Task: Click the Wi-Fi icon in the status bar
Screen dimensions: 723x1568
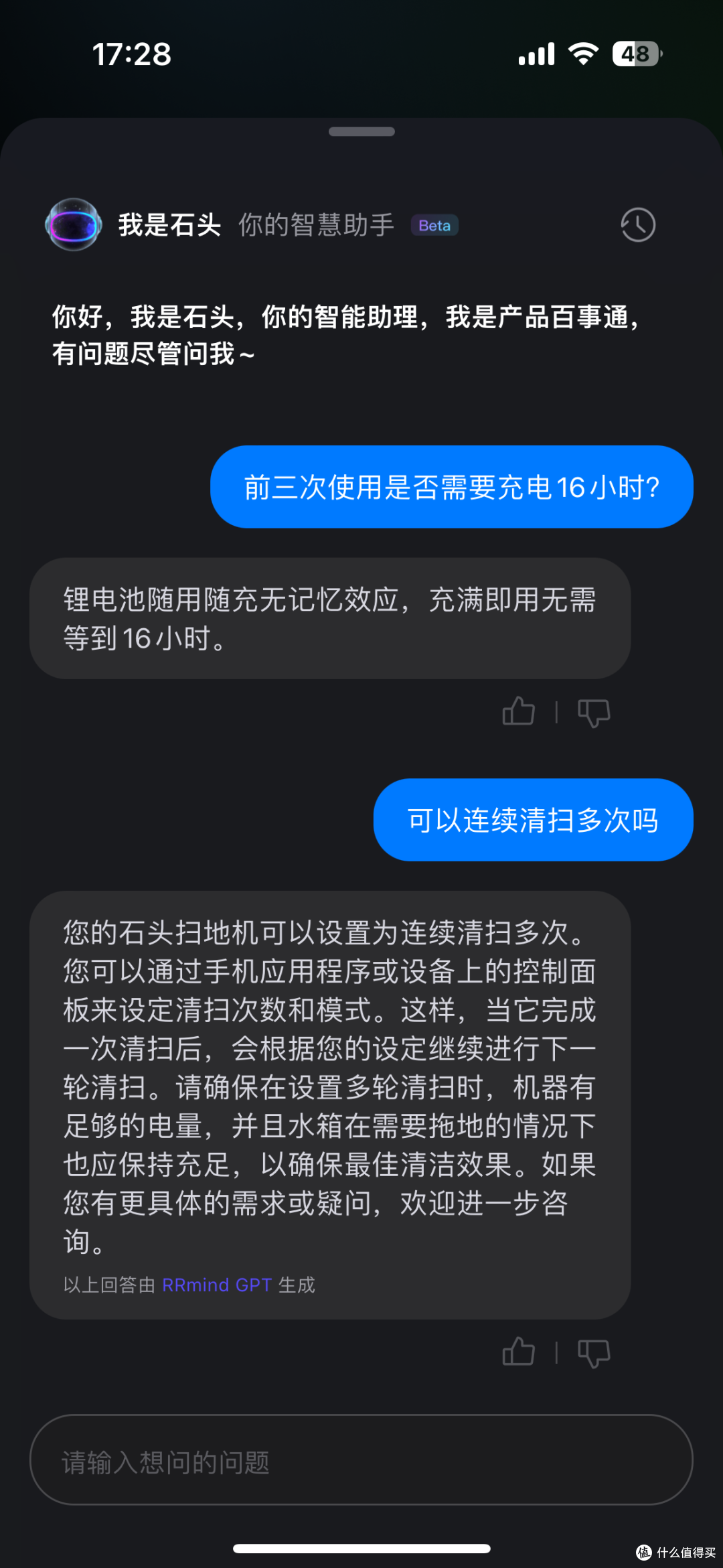Action: pos(581,54)
